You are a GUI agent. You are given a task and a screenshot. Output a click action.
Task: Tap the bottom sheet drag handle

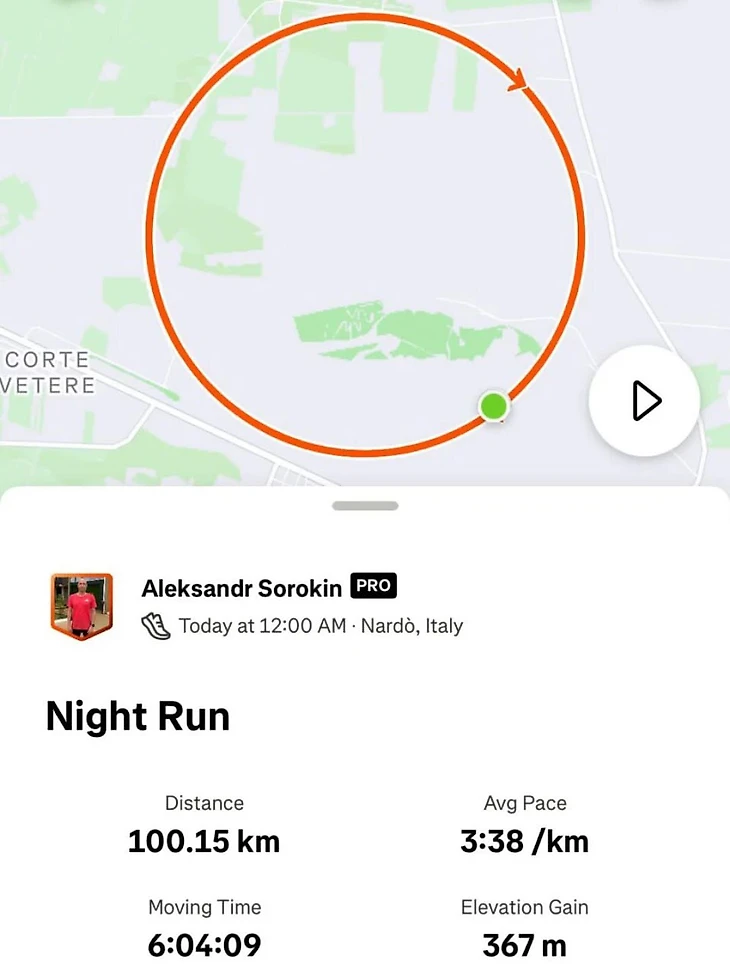coord(365,506)
